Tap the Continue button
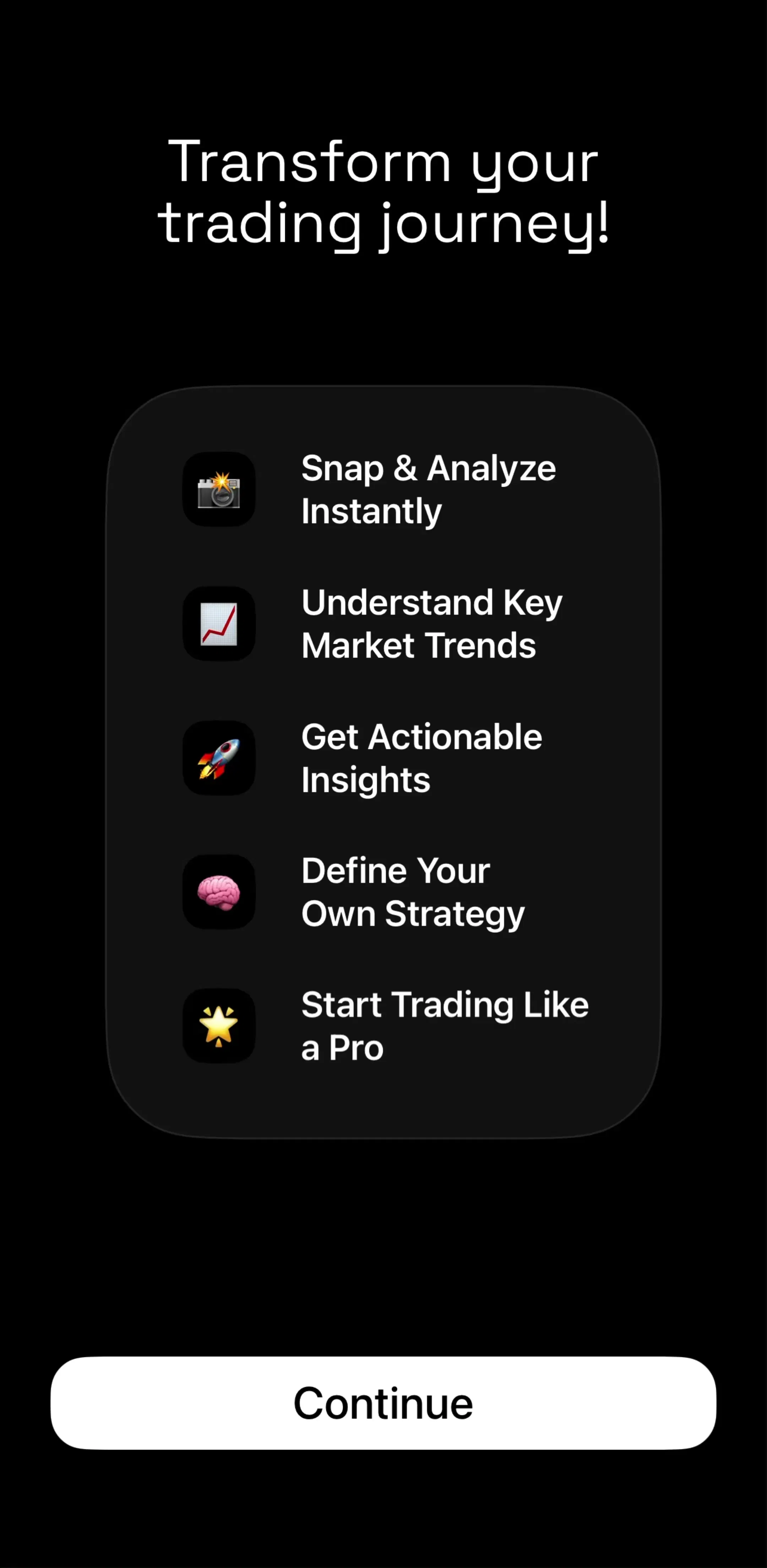The image size is (767, 1568). [383, 1402]
